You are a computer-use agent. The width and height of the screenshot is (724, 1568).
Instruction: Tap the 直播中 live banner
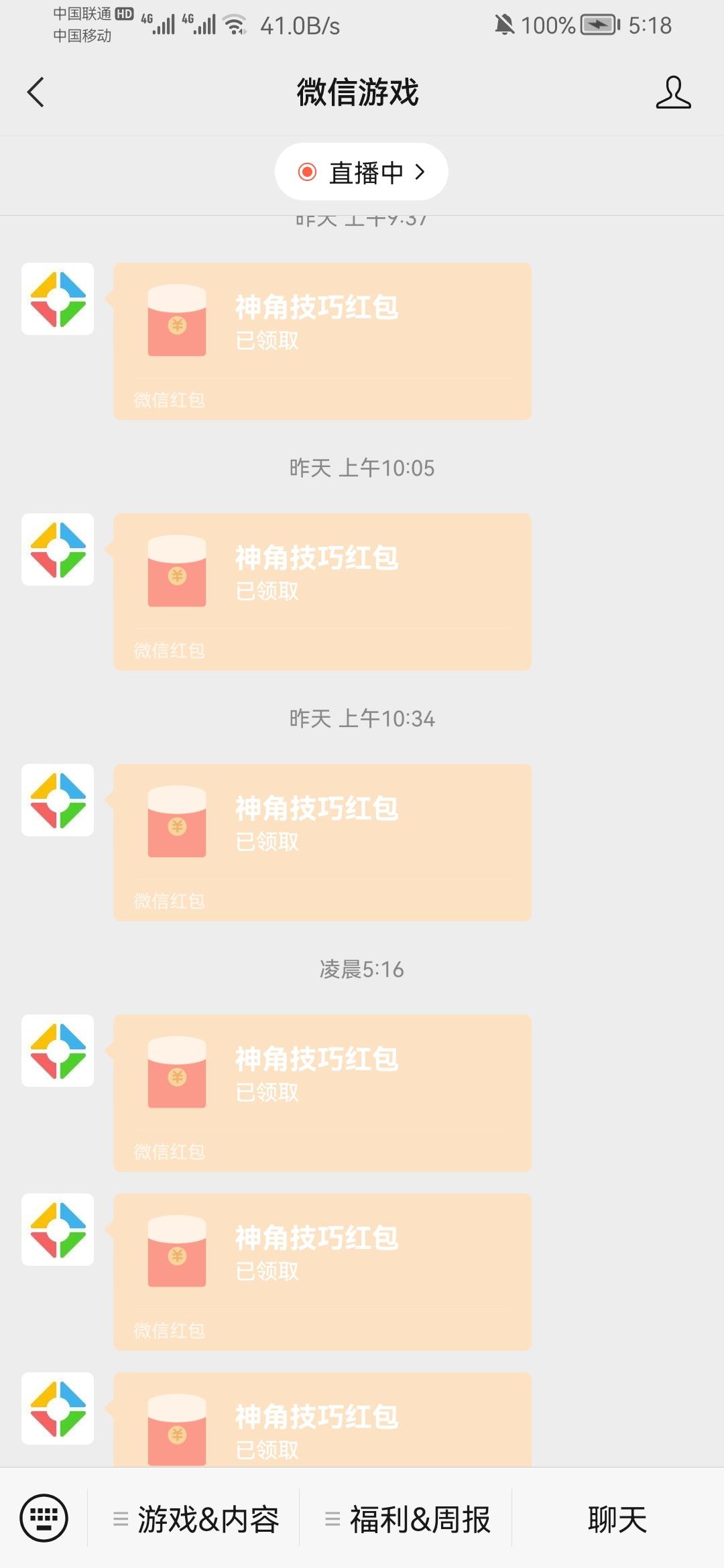(361, 172)
